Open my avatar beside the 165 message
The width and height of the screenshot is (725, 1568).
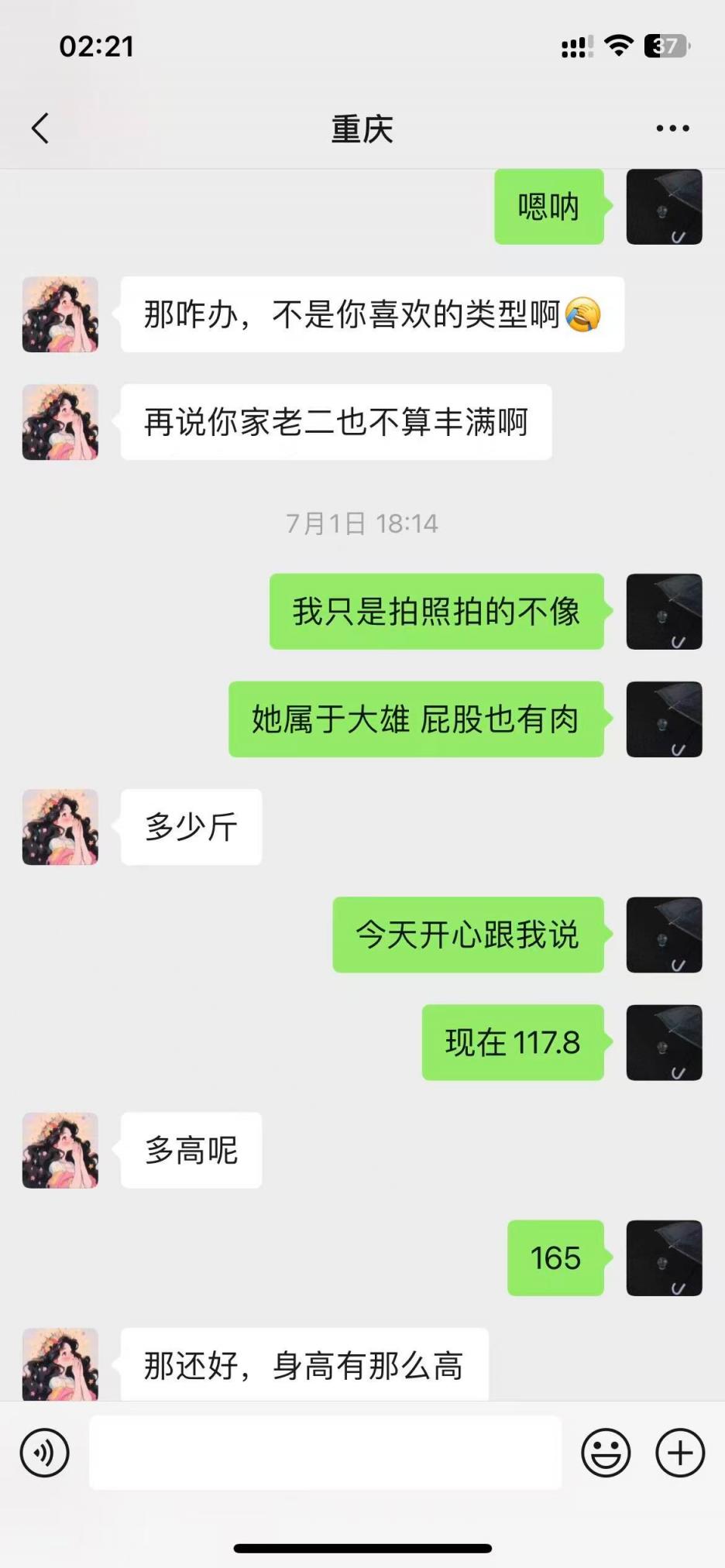pyautogui.click(x=664, y=1258)
